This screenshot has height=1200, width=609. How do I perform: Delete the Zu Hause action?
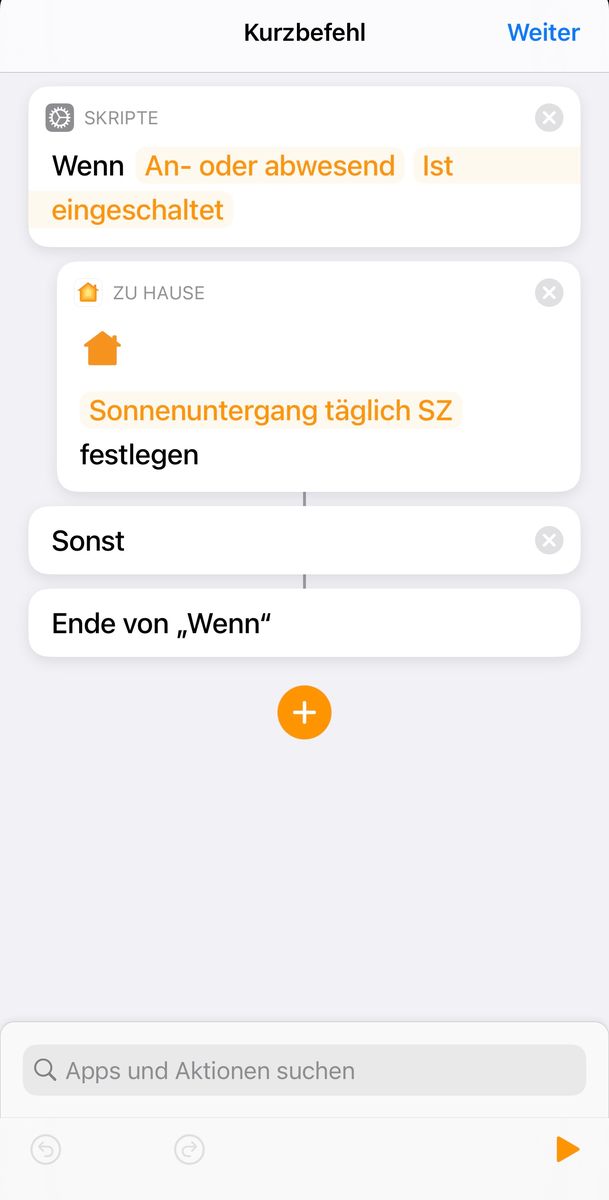[549, 293]
